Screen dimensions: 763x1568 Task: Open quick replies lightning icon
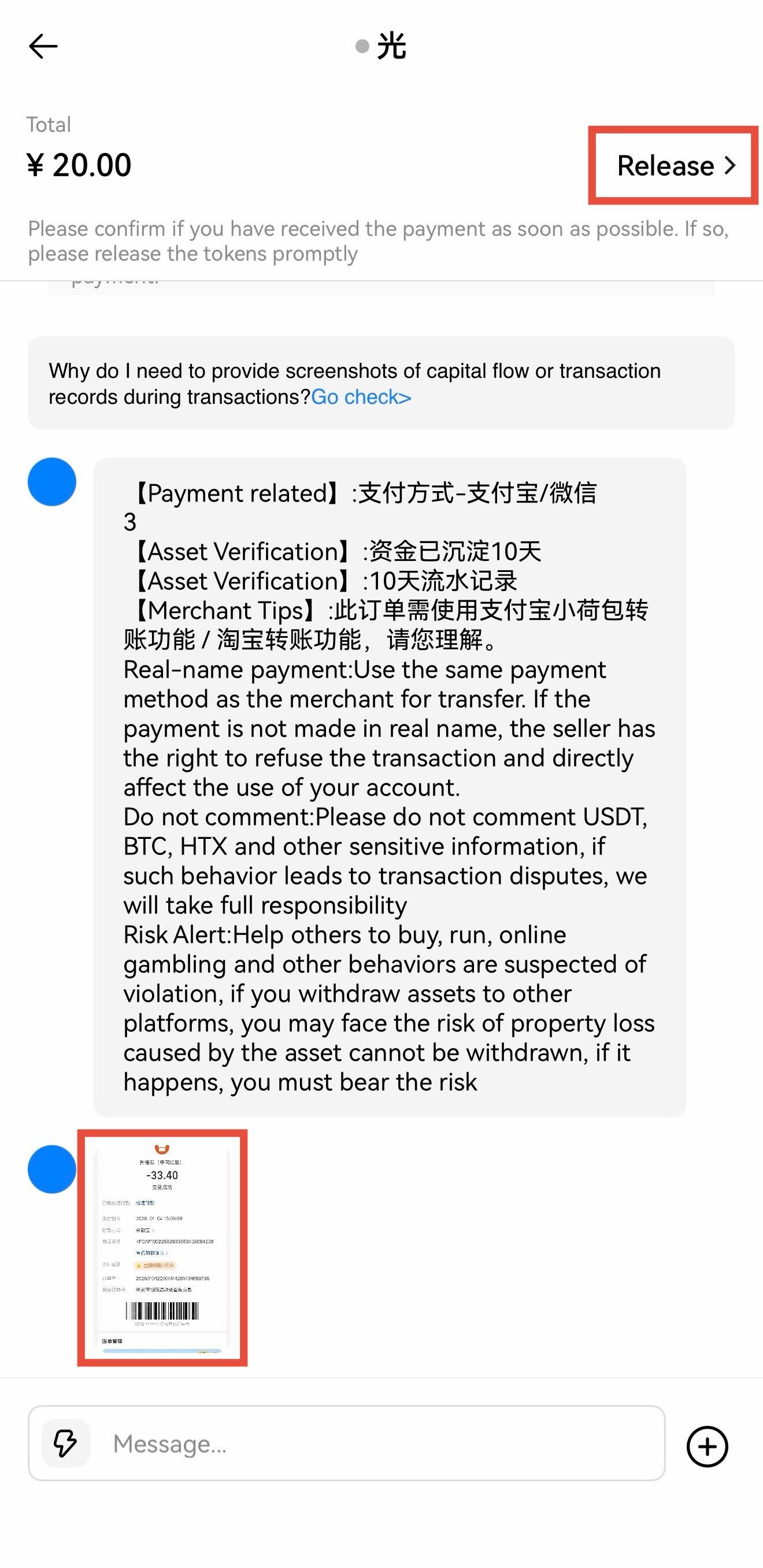pyautogui.click(x=66, y=1444)
